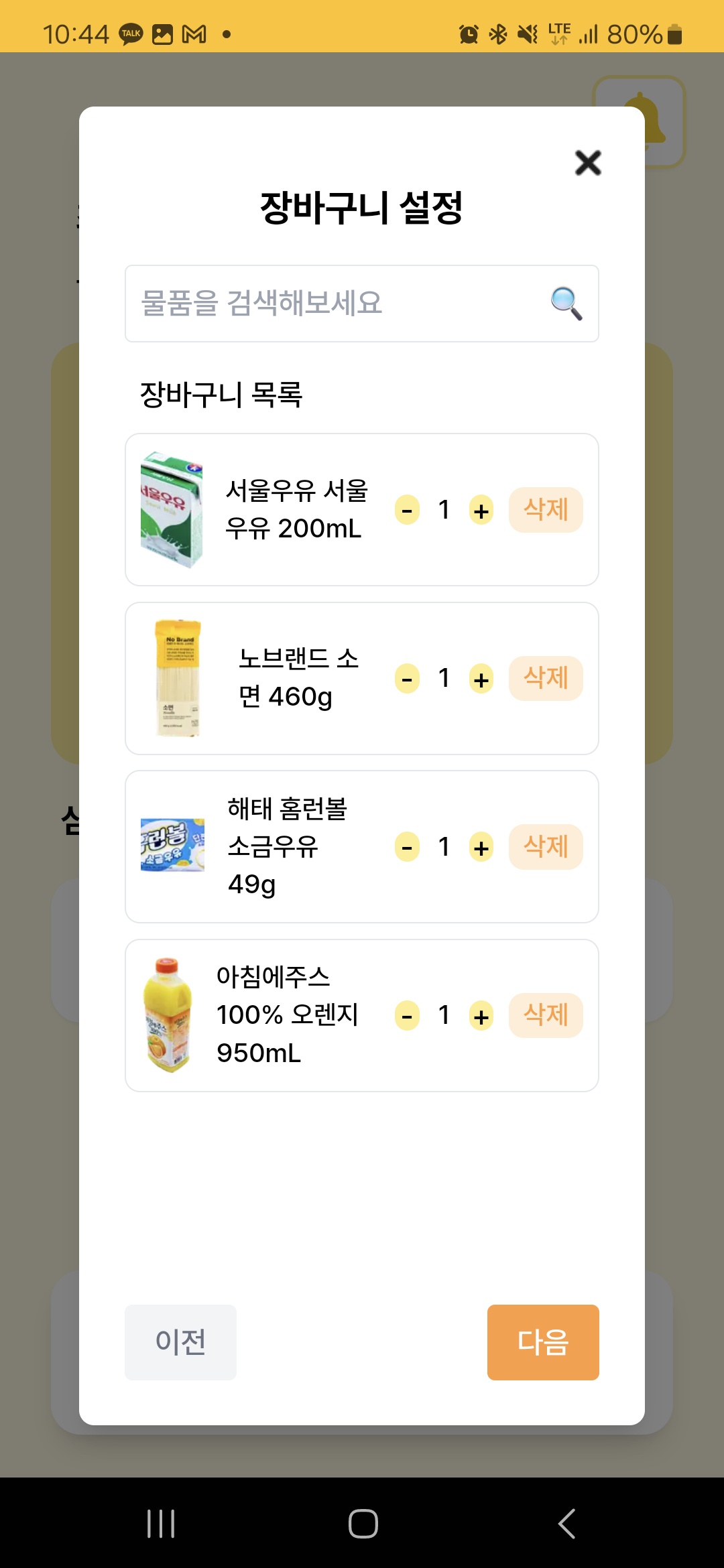Screen dimensions: 724x1568
Task: Increase quantity of 서울우유 200mL
Action: pos(481,511)
